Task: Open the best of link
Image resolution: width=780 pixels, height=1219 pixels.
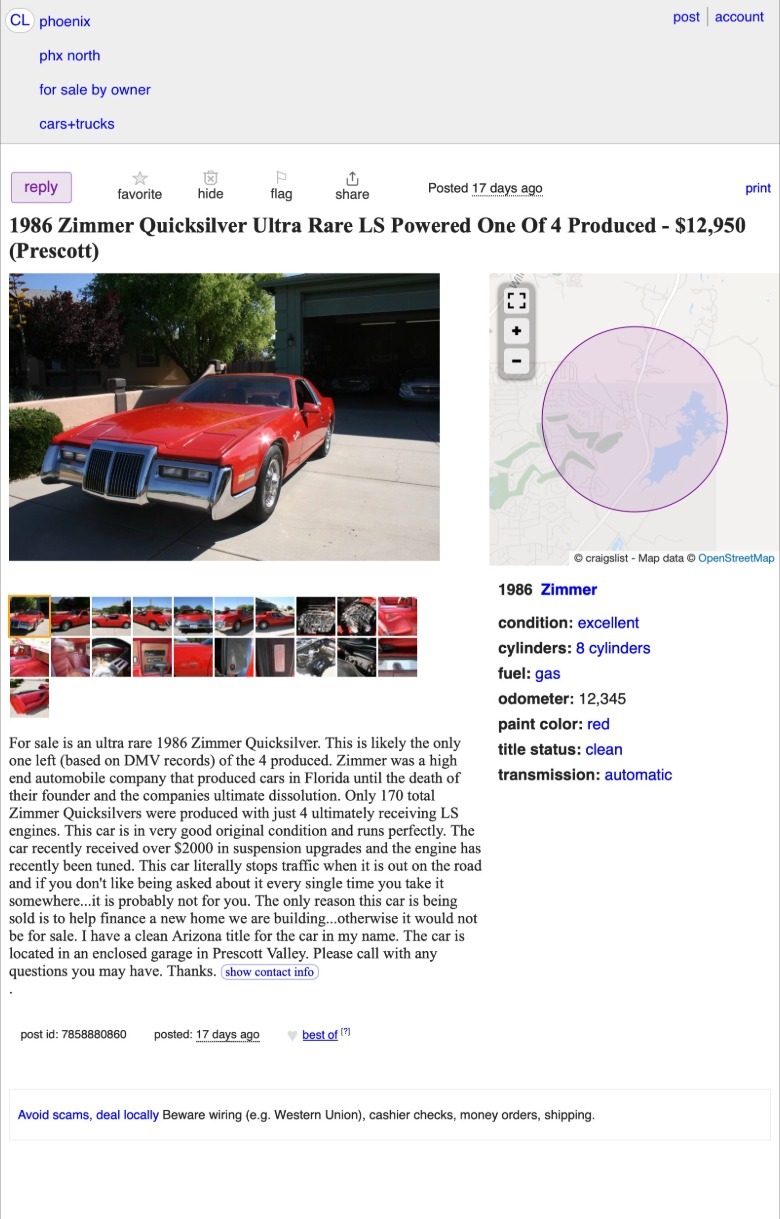Action: (320, 1035)
